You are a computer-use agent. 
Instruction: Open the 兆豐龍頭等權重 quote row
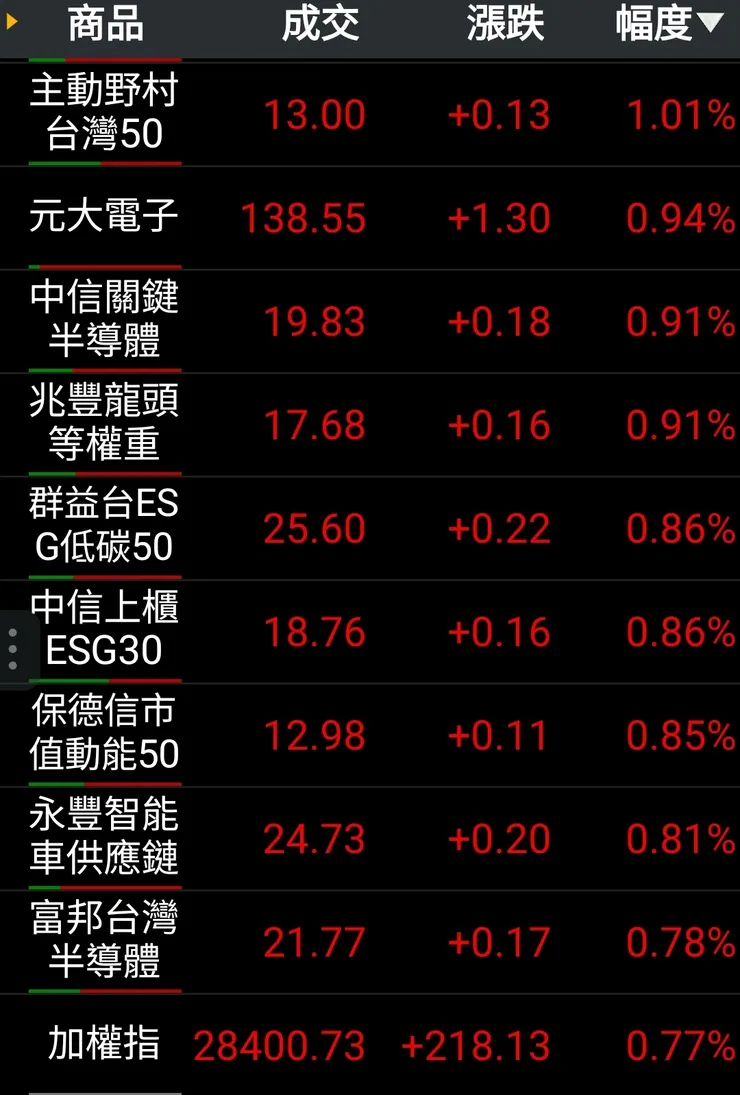(104, 424)
